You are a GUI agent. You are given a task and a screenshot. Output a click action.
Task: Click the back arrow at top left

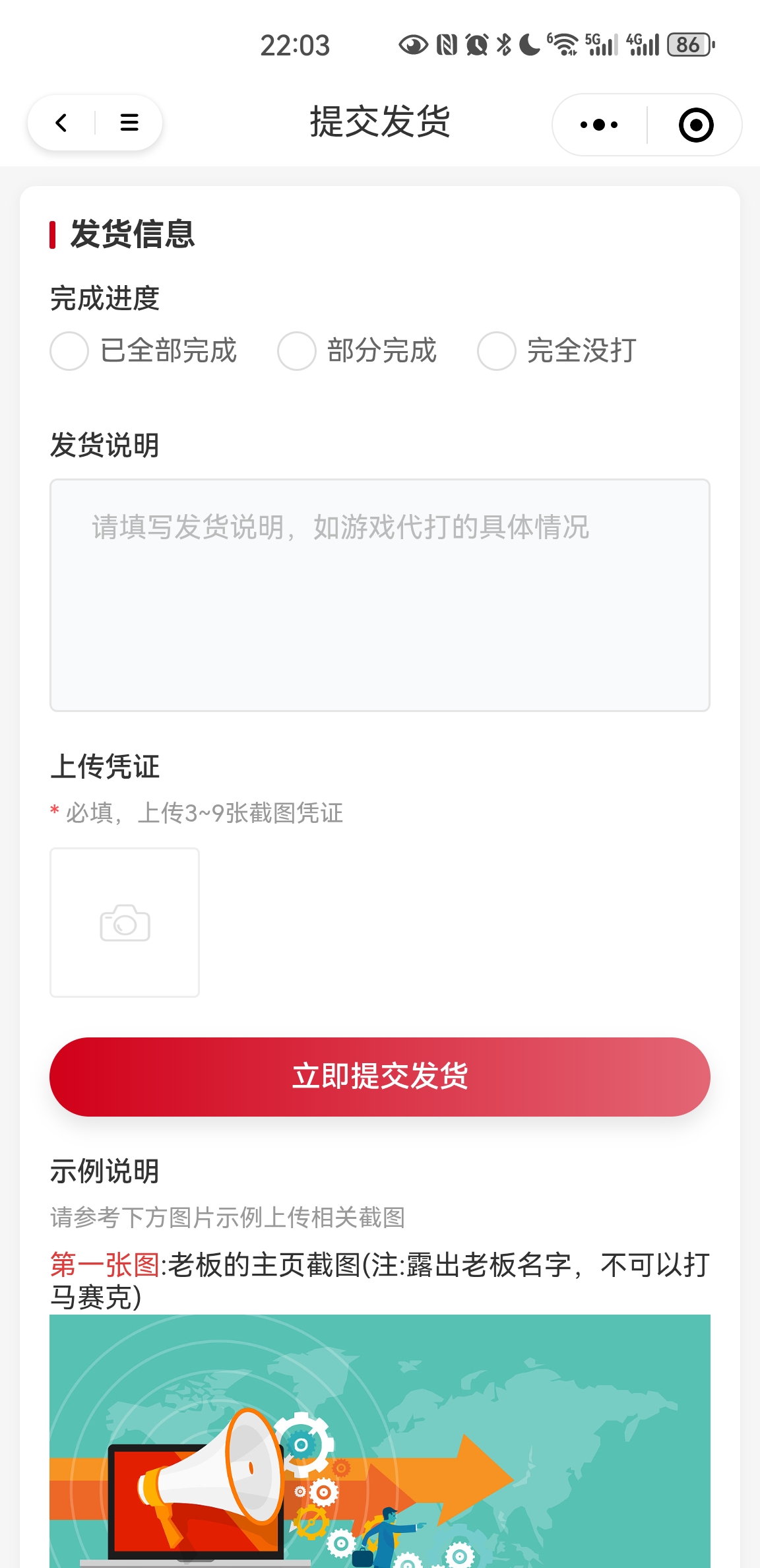(61, 123)
